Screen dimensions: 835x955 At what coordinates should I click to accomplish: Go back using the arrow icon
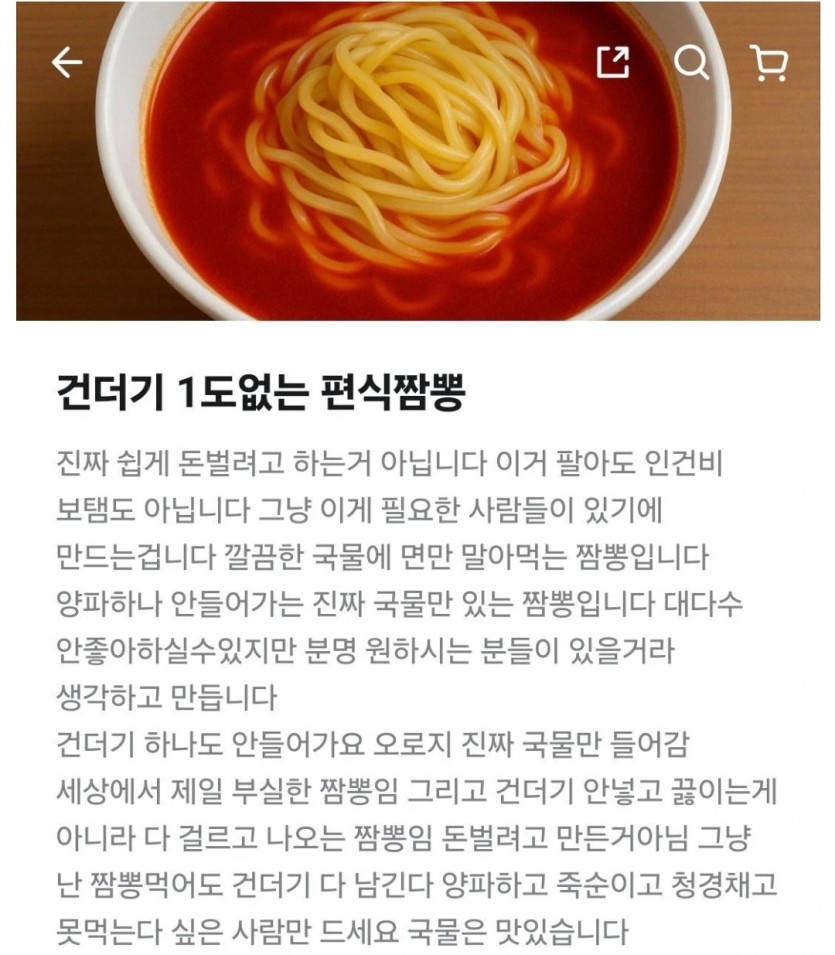point(67,63)
